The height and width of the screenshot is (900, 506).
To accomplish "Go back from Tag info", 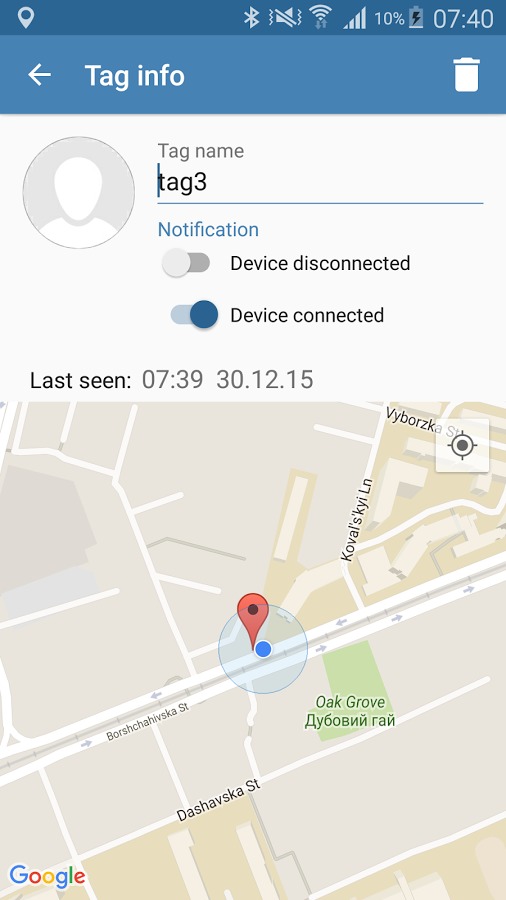I will (40, 75).
